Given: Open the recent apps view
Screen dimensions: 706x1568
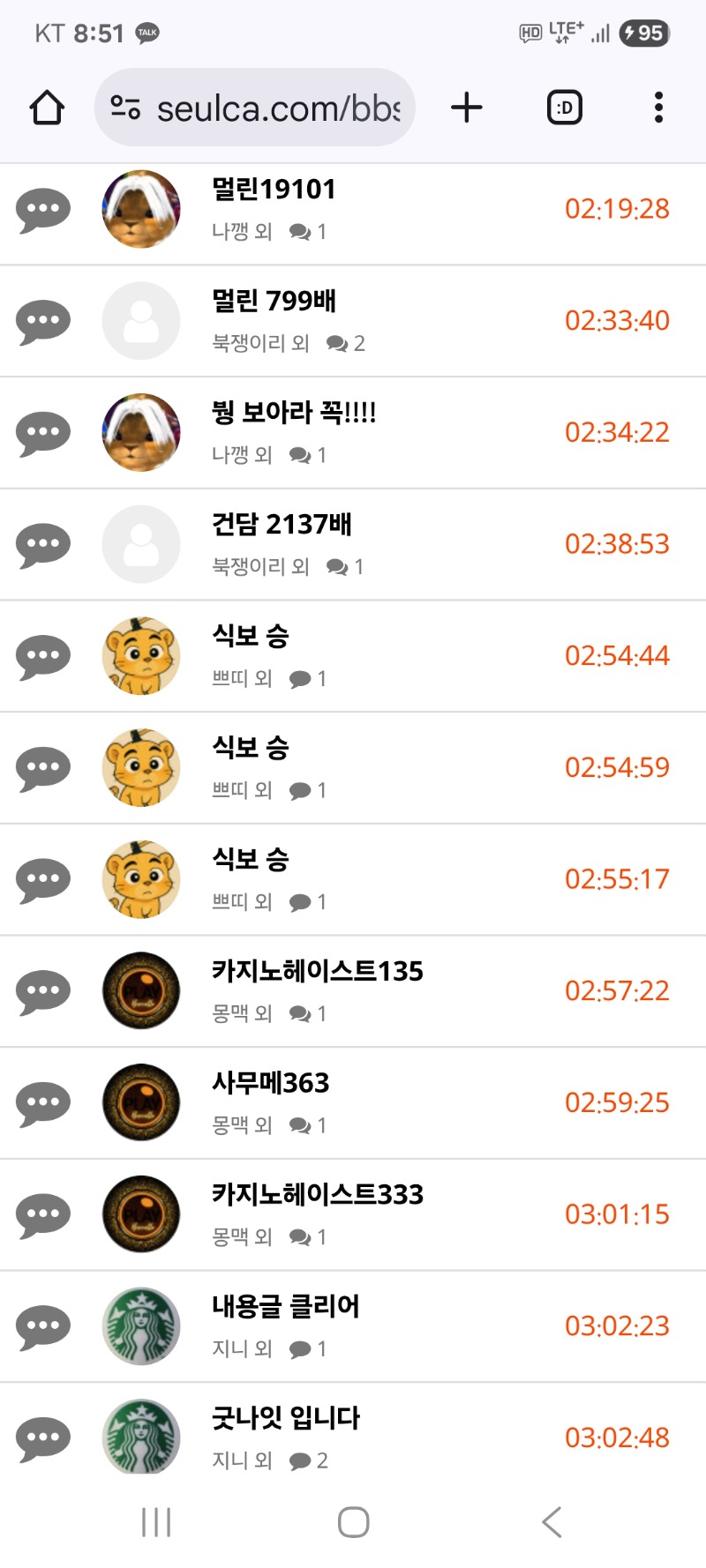Looking at the screenshot, I should coord(156,1522).
